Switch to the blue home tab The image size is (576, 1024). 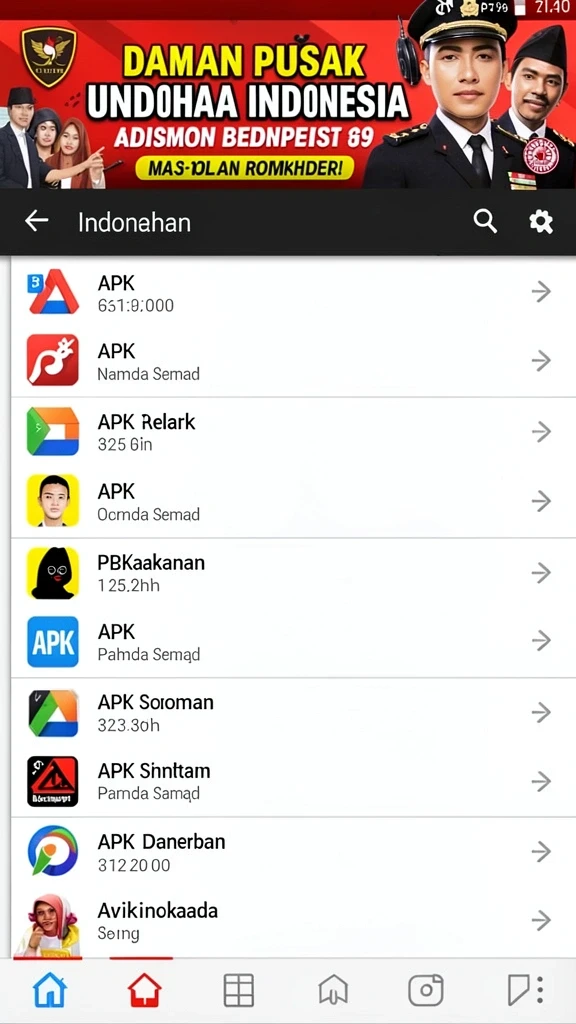50,990
